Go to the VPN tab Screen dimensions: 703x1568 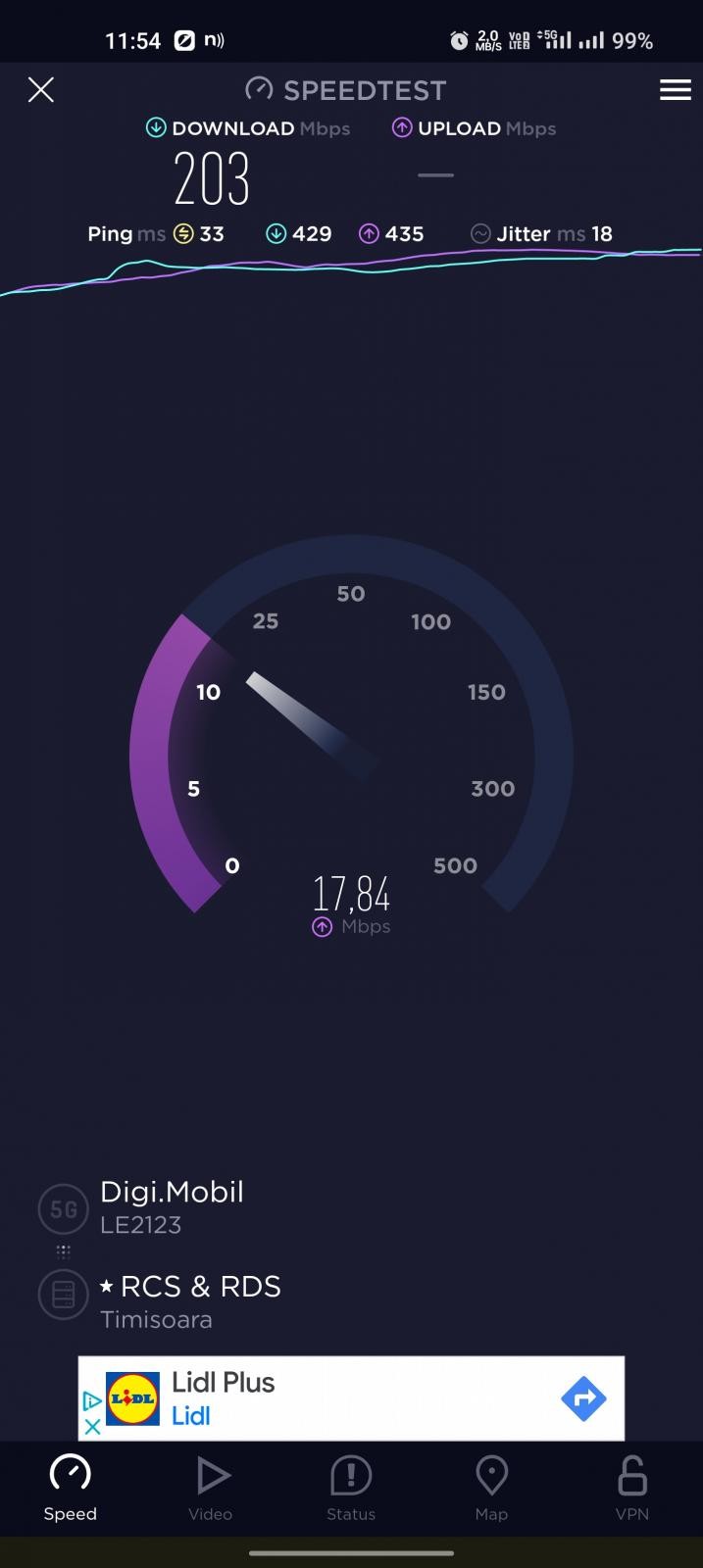coord(631,1487)
